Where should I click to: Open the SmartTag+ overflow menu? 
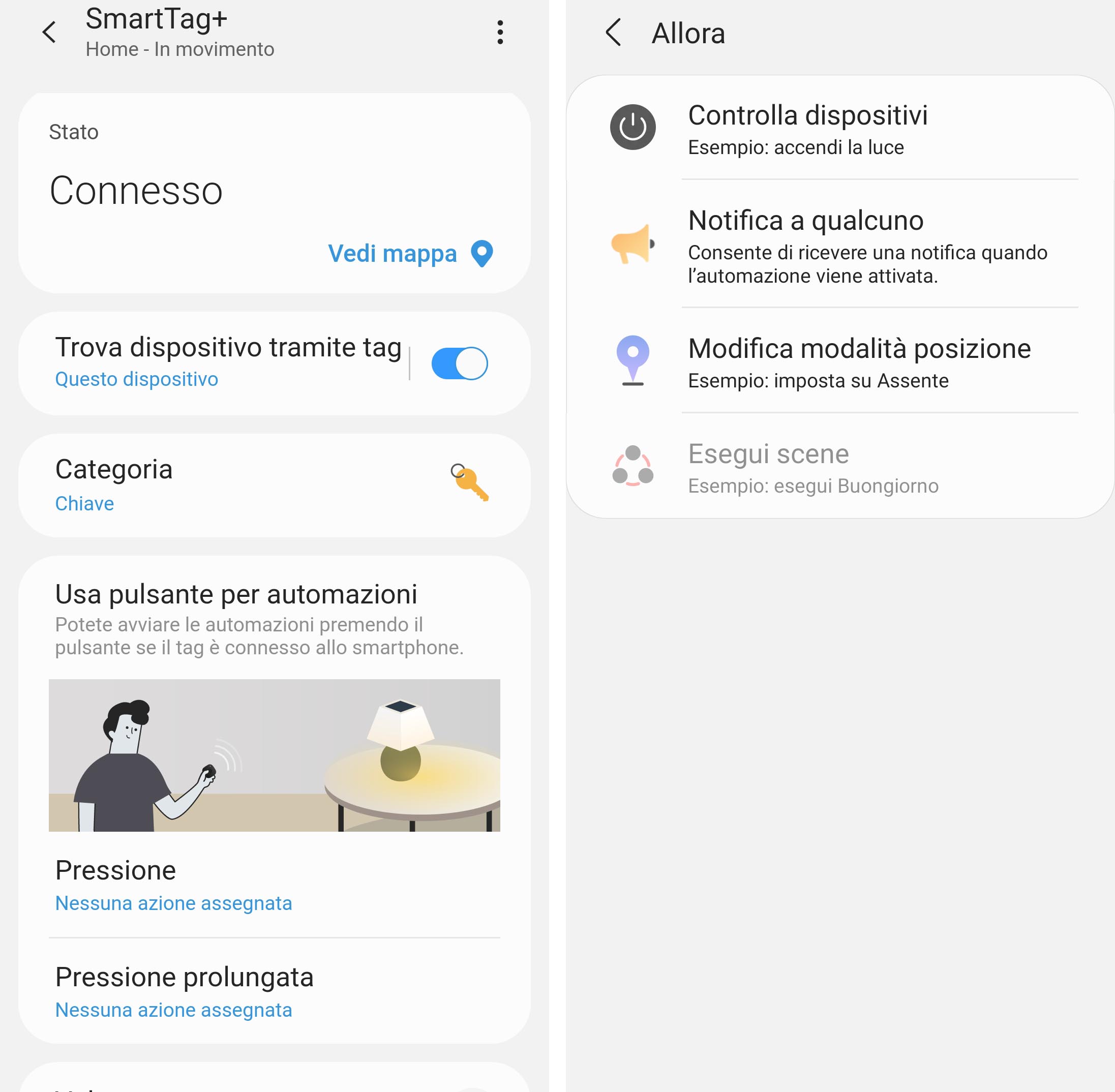pos(500,32)
